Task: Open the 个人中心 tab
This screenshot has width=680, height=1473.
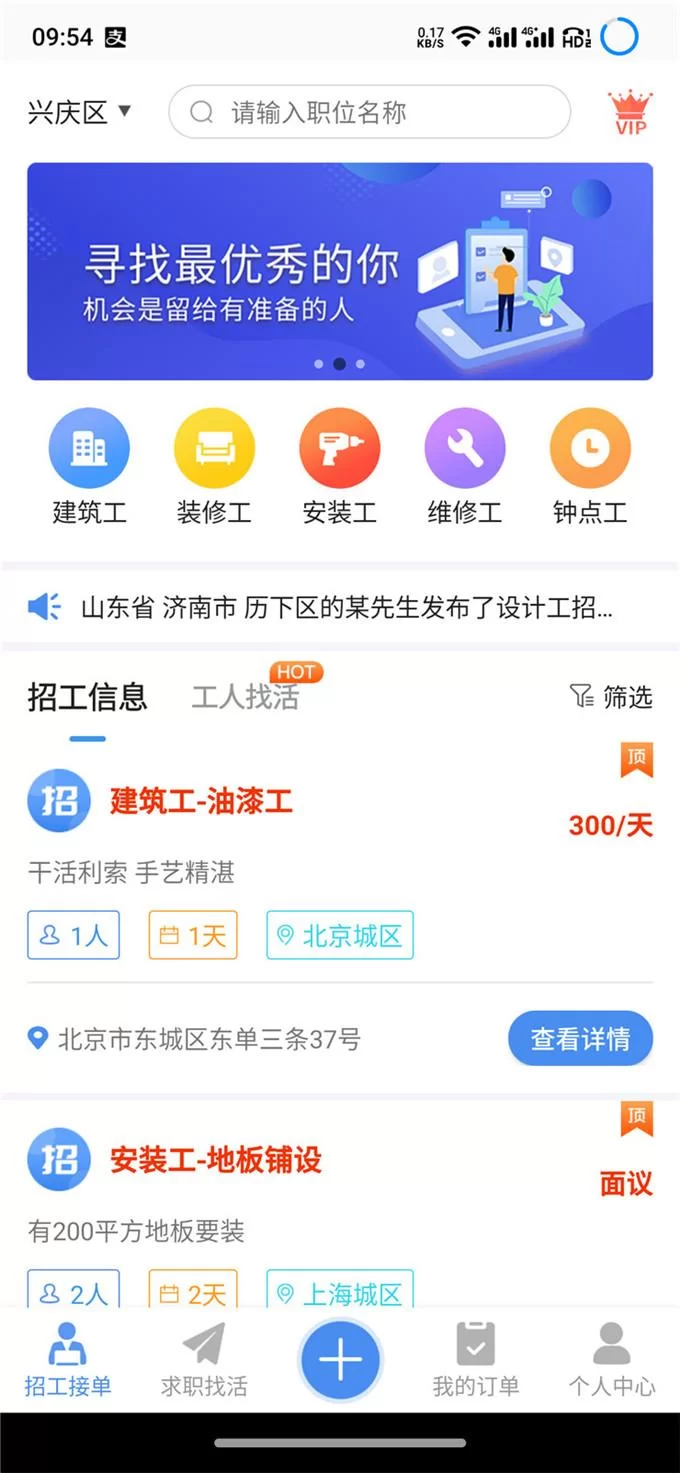Action: point(611,1359)
